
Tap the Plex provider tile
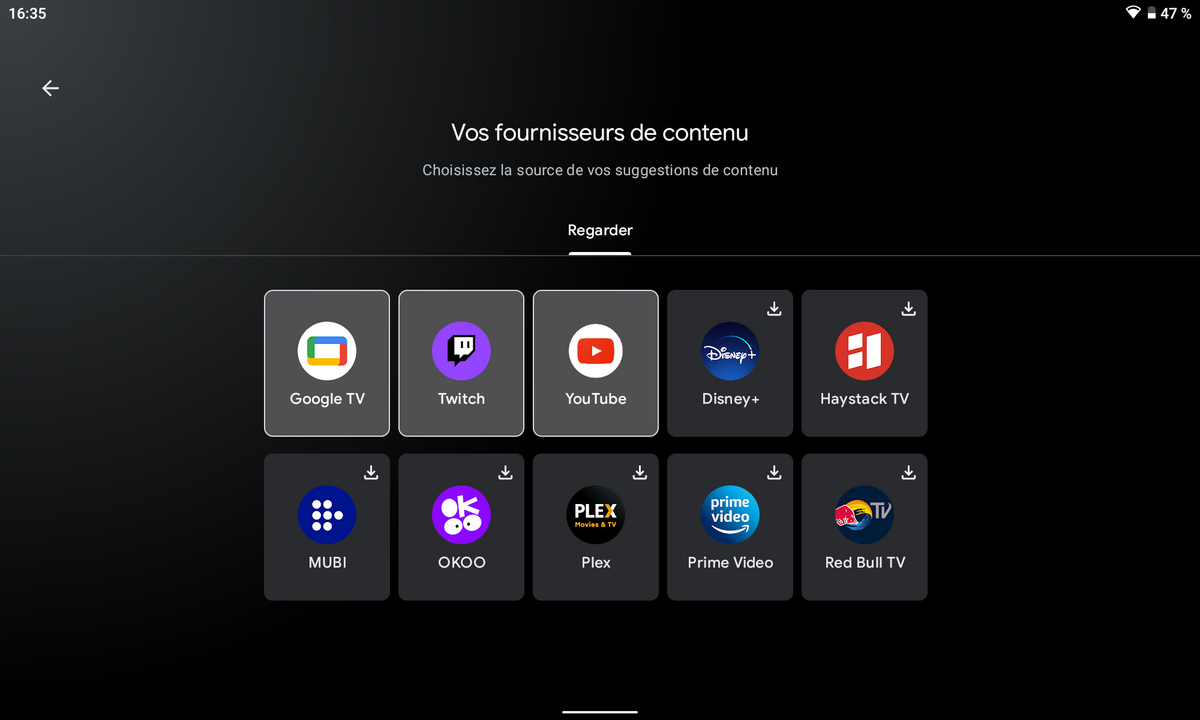pyautogui.click(x=596, y=527)
